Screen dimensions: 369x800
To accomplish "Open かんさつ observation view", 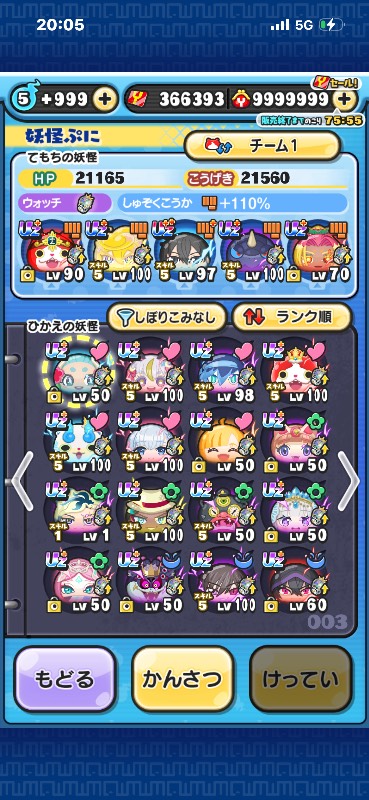I will tap(183, 679).
